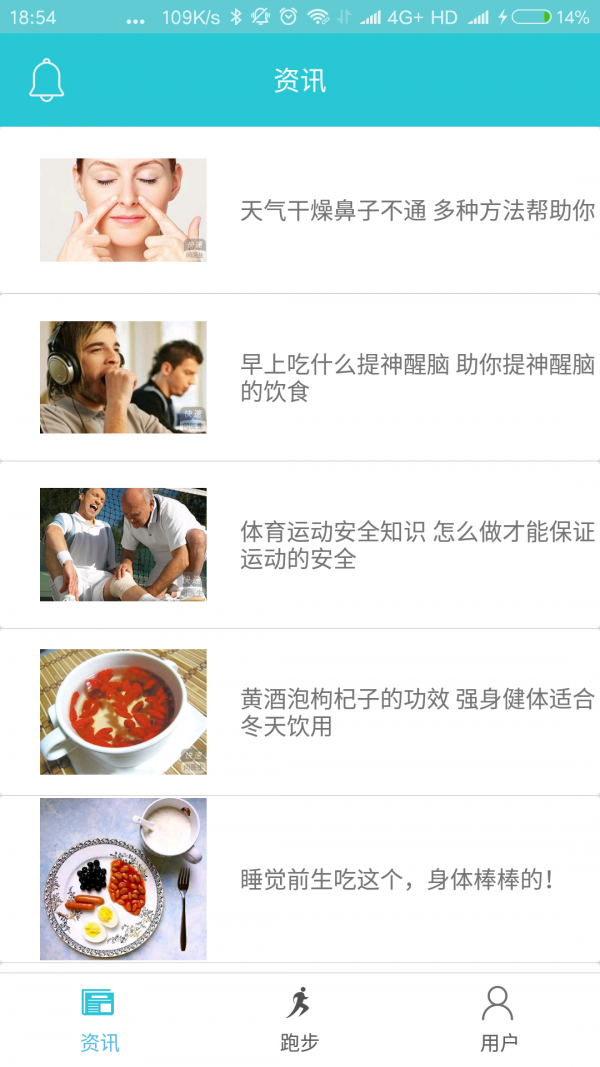Switch to the 资讯 tab

(x=99, y=1018)
